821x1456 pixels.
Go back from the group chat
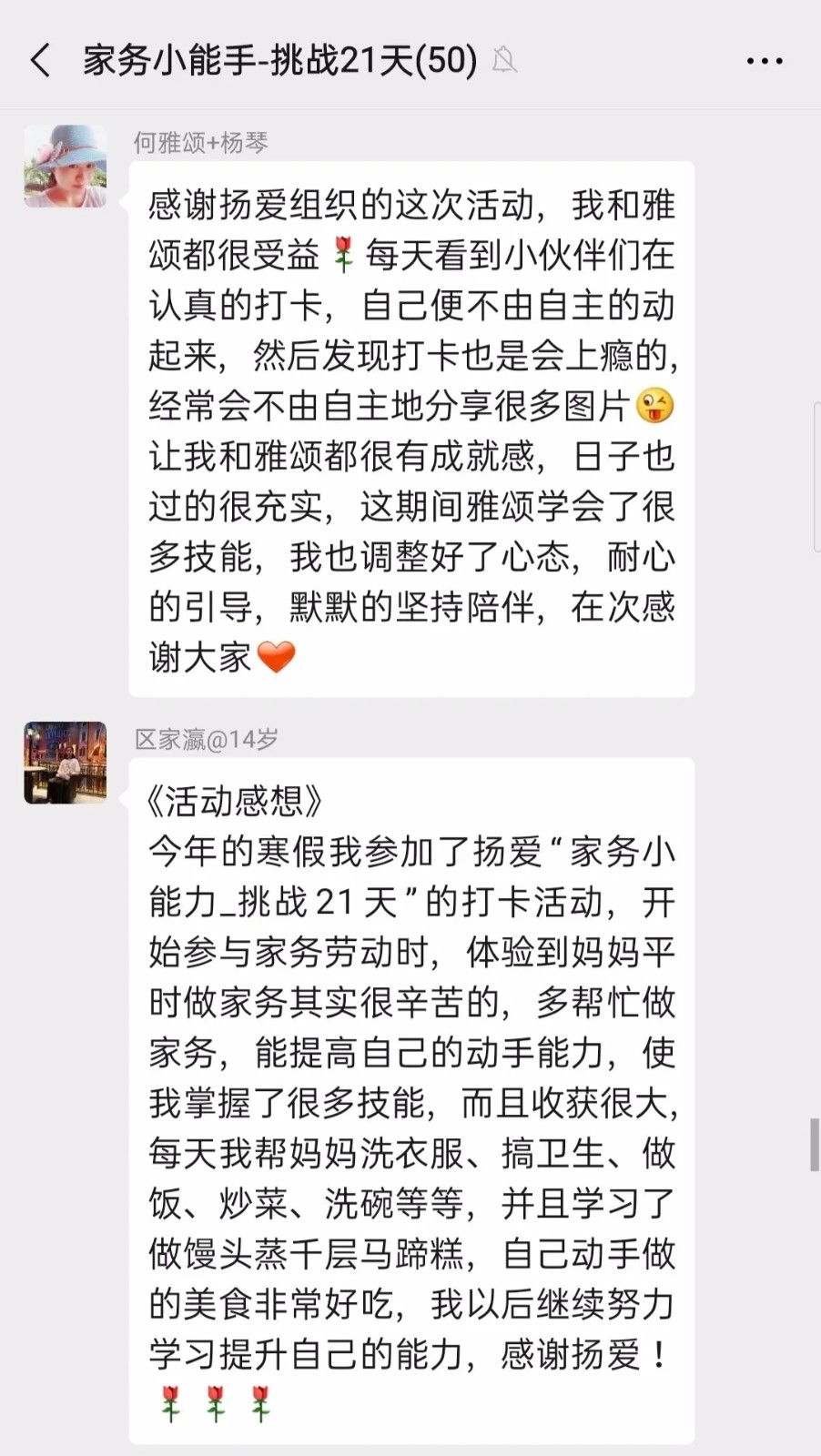coord(40,61)
